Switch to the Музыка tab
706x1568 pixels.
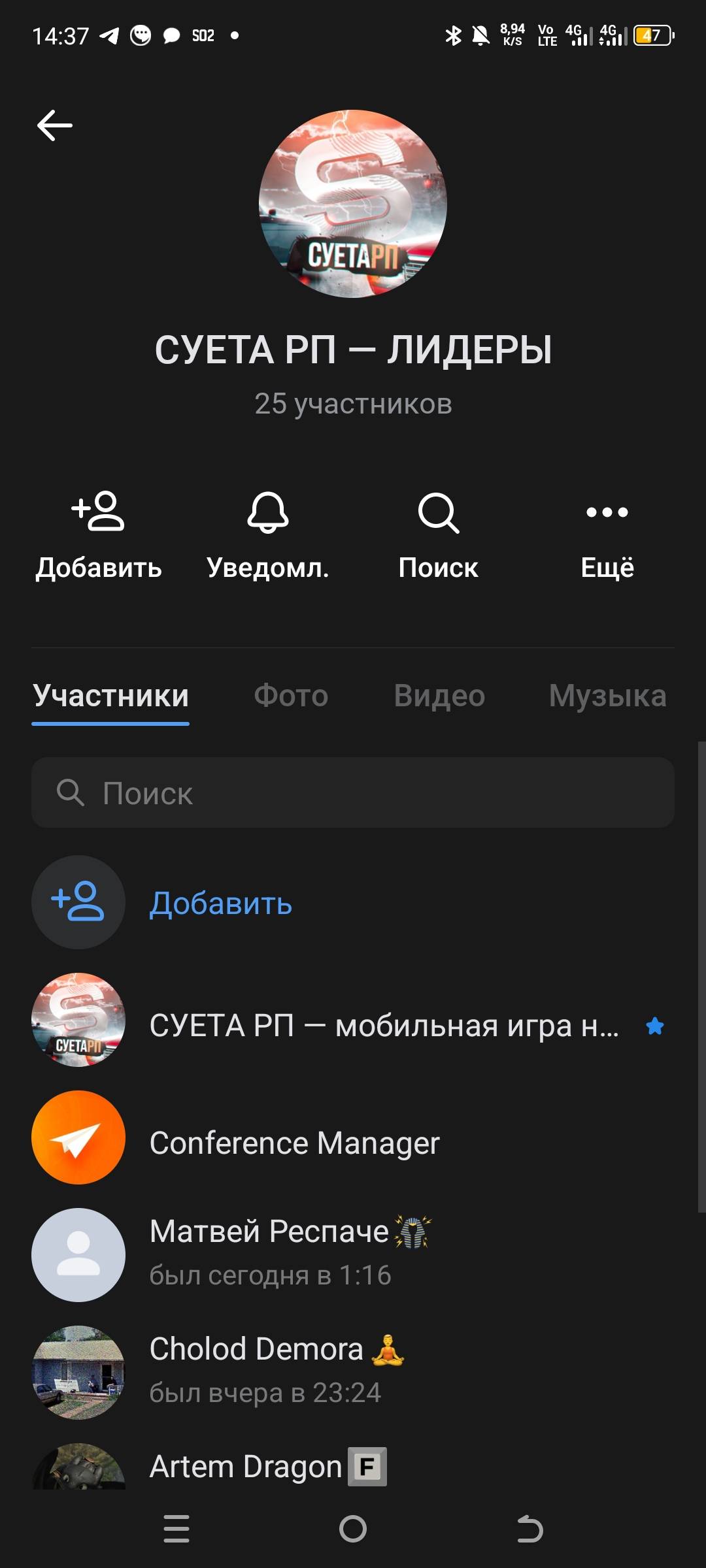click(x=608, y=696)
